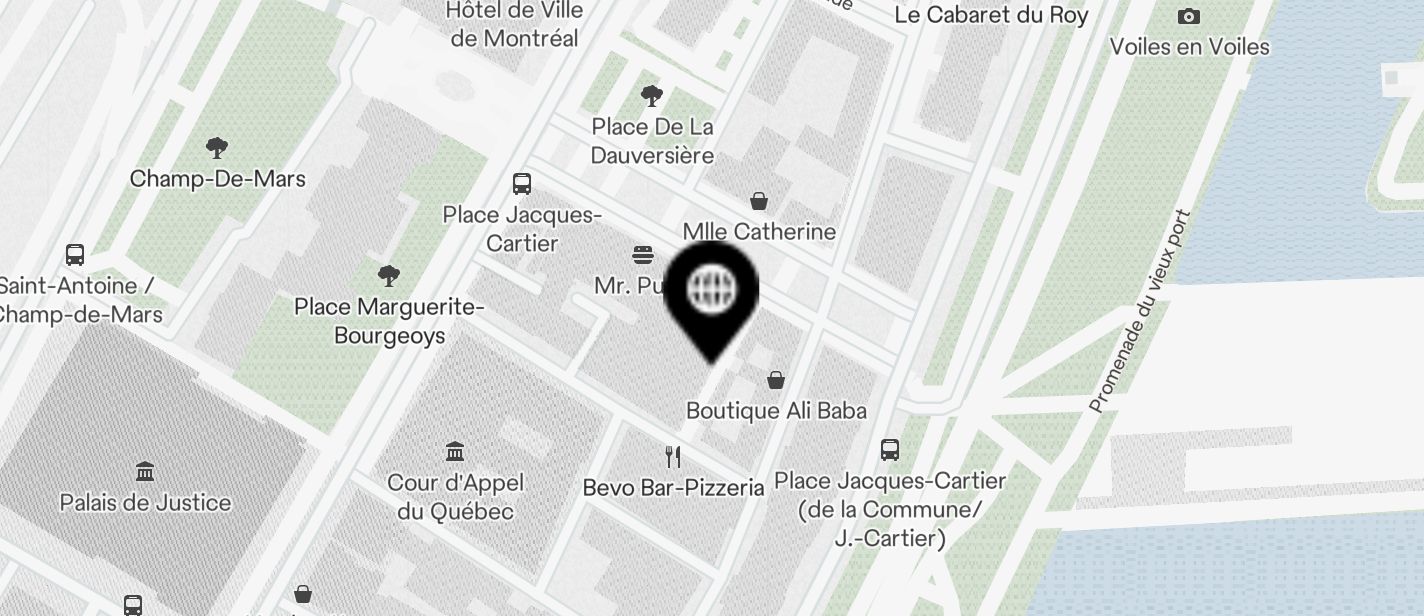Select the Bevo Bar-Pizzeria restaurant marker
Image resolution: width=1424 pixels, height=616 pixels.
673,457
